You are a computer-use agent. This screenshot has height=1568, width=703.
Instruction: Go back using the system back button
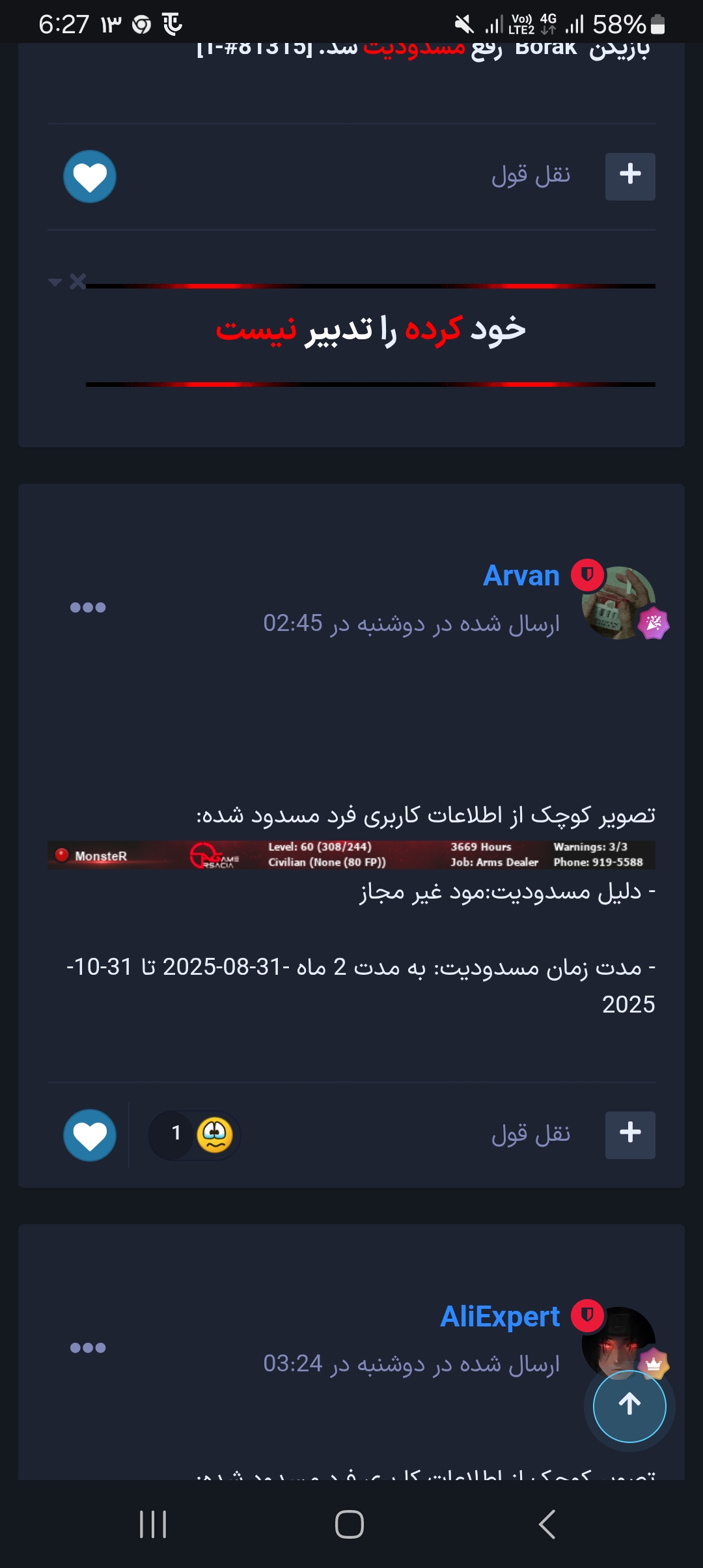click(547, 1524)
